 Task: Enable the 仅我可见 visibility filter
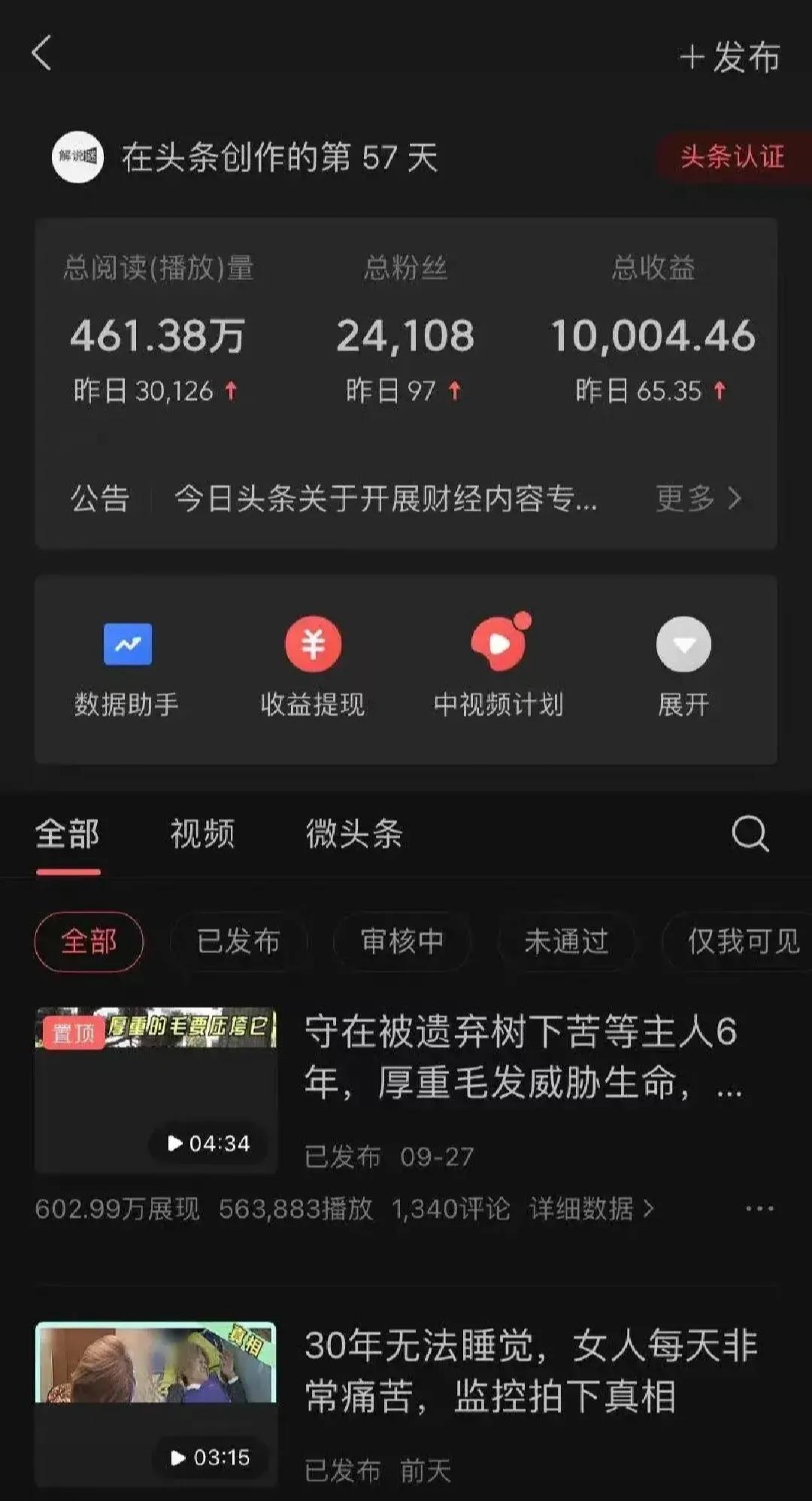(732, 942)
